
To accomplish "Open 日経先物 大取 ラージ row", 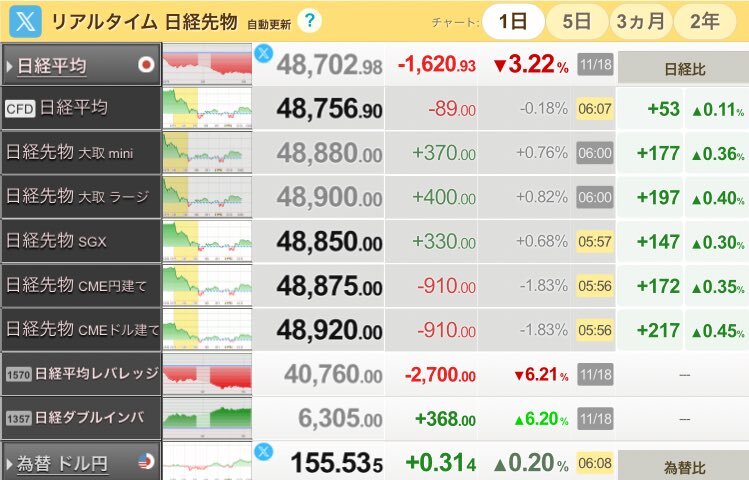I will [x=80, y=197].
